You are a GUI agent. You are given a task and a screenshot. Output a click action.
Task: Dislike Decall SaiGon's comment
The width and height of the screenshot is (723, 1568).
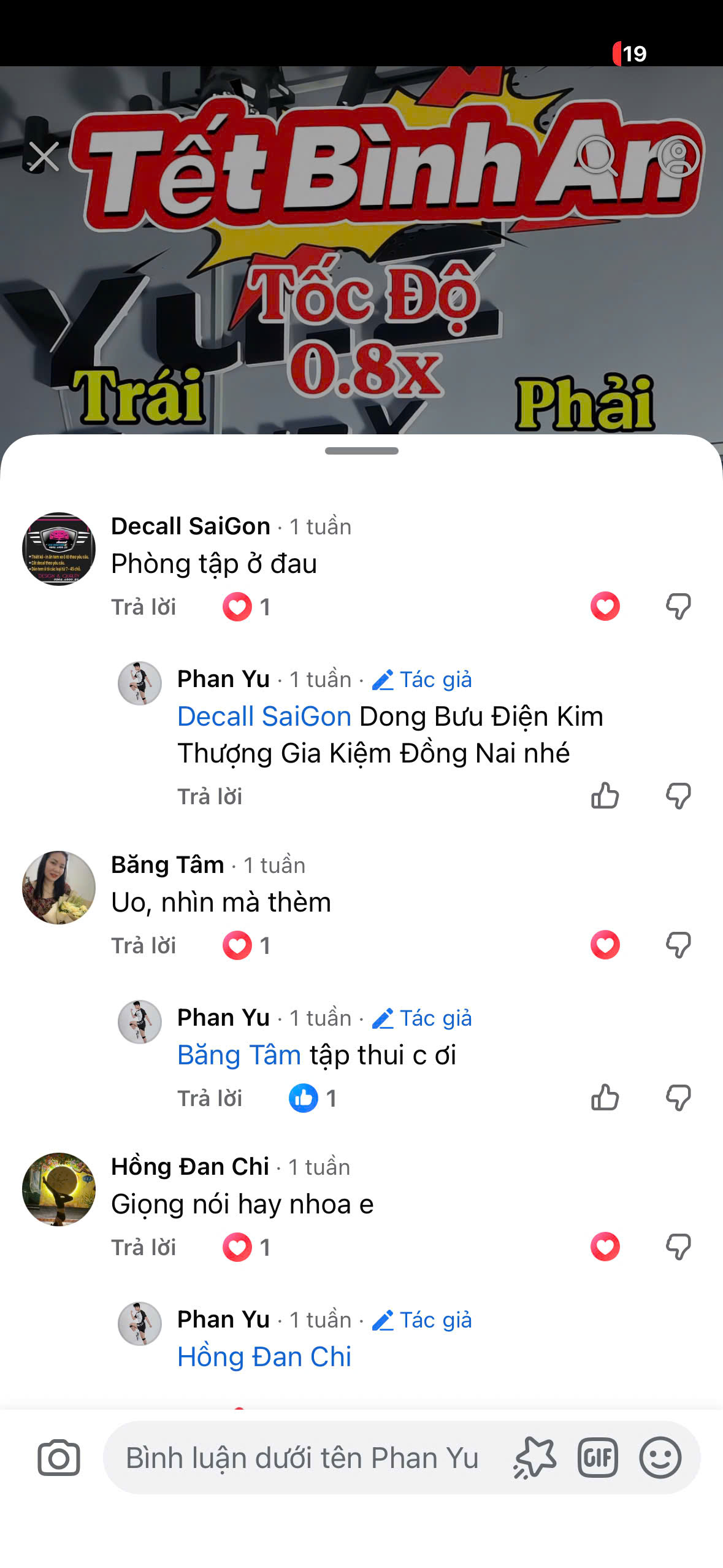678,607
